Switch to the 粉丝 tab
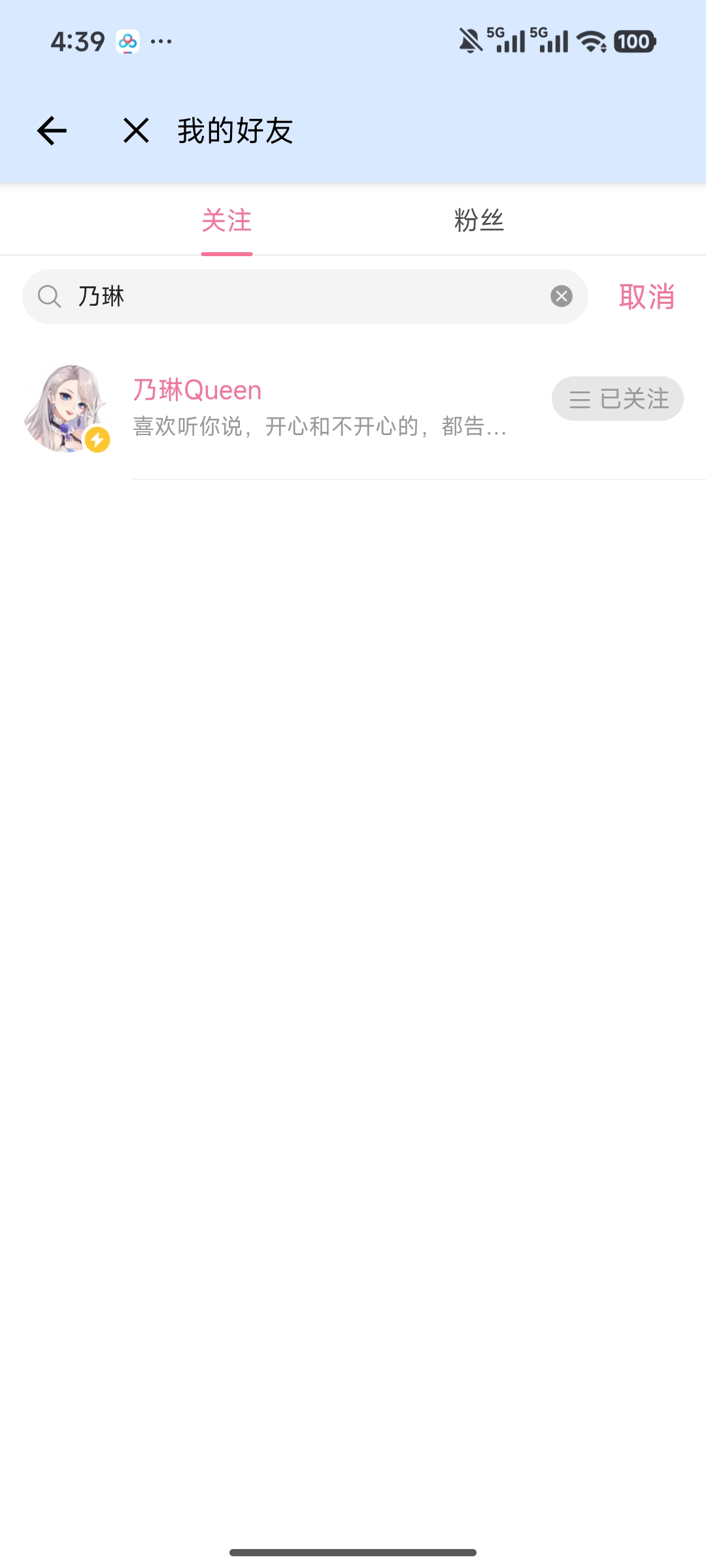 pos(479,221)
